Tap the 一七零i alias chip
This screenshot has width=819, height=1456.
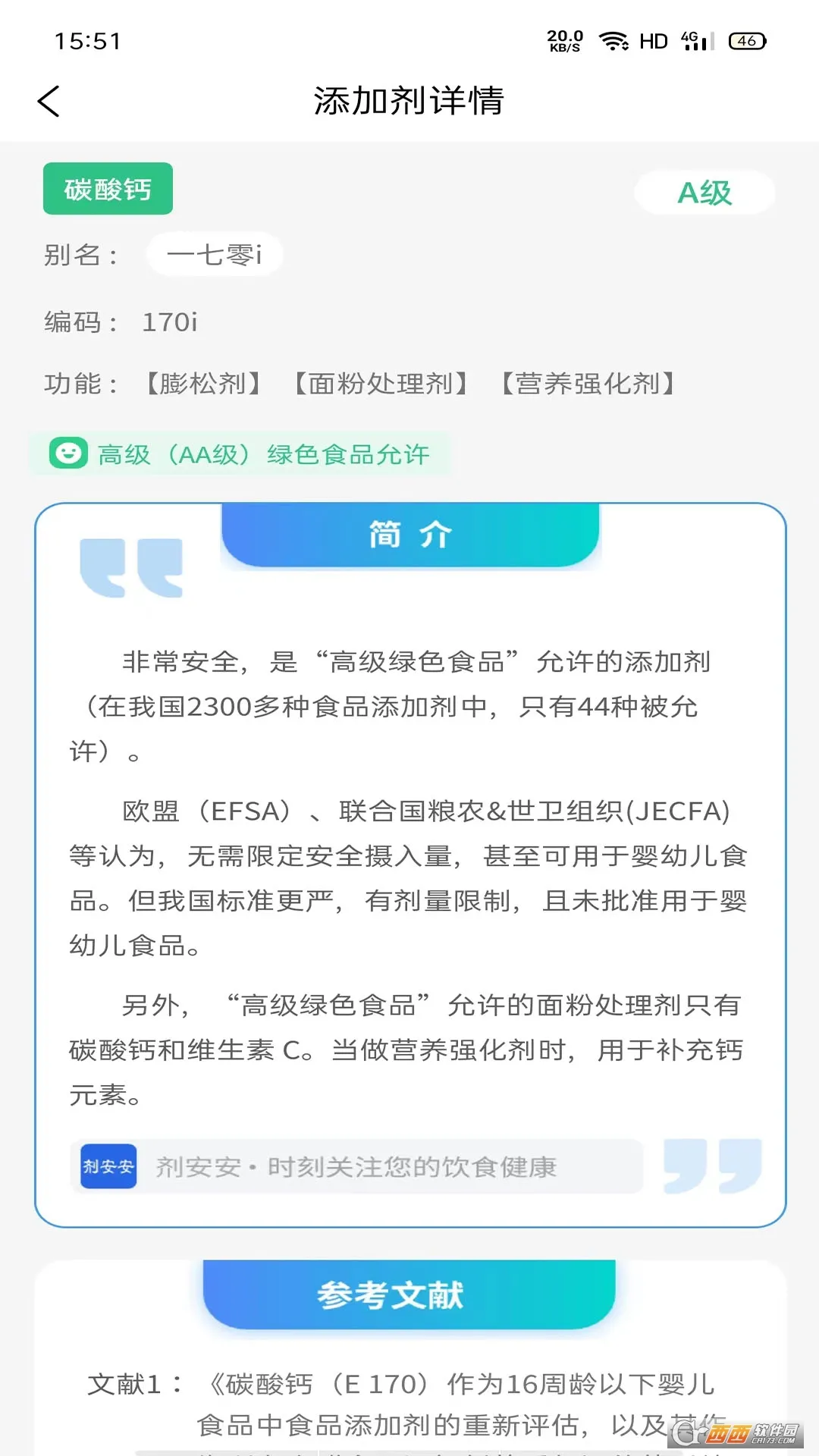coord(214,254)
